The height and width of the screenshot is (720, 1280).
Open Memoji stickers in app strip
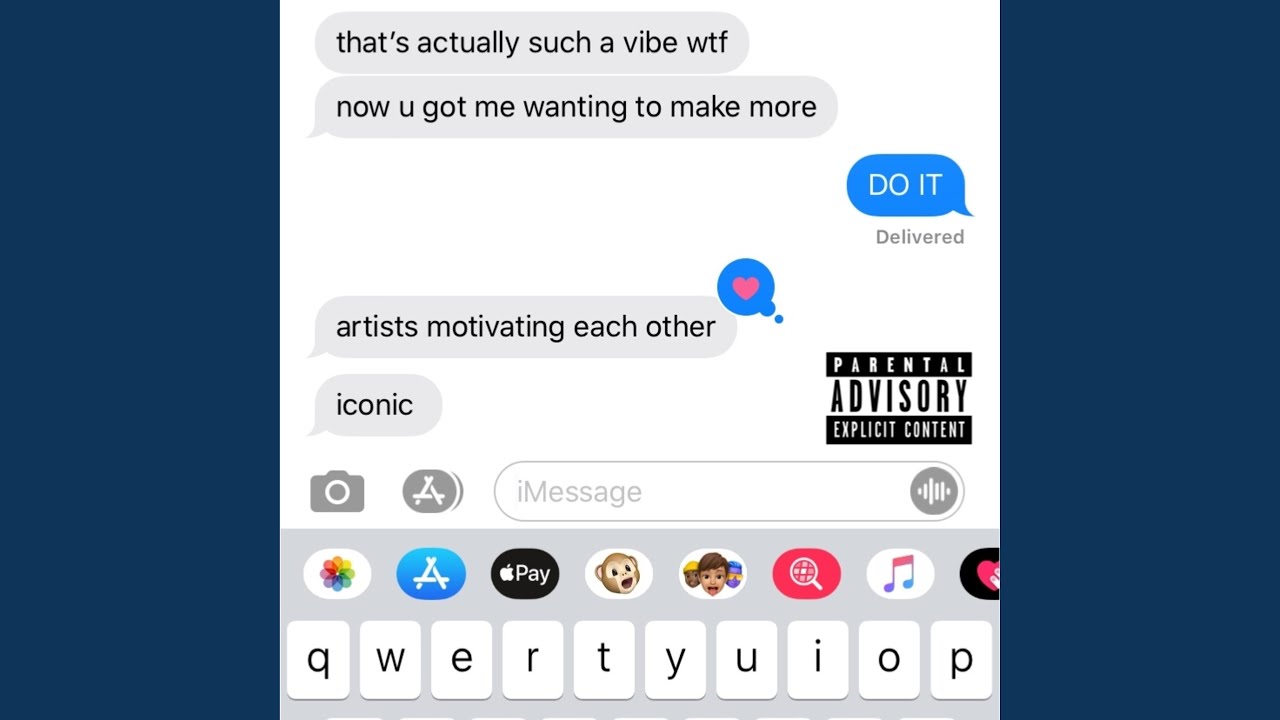coord(713,574)
